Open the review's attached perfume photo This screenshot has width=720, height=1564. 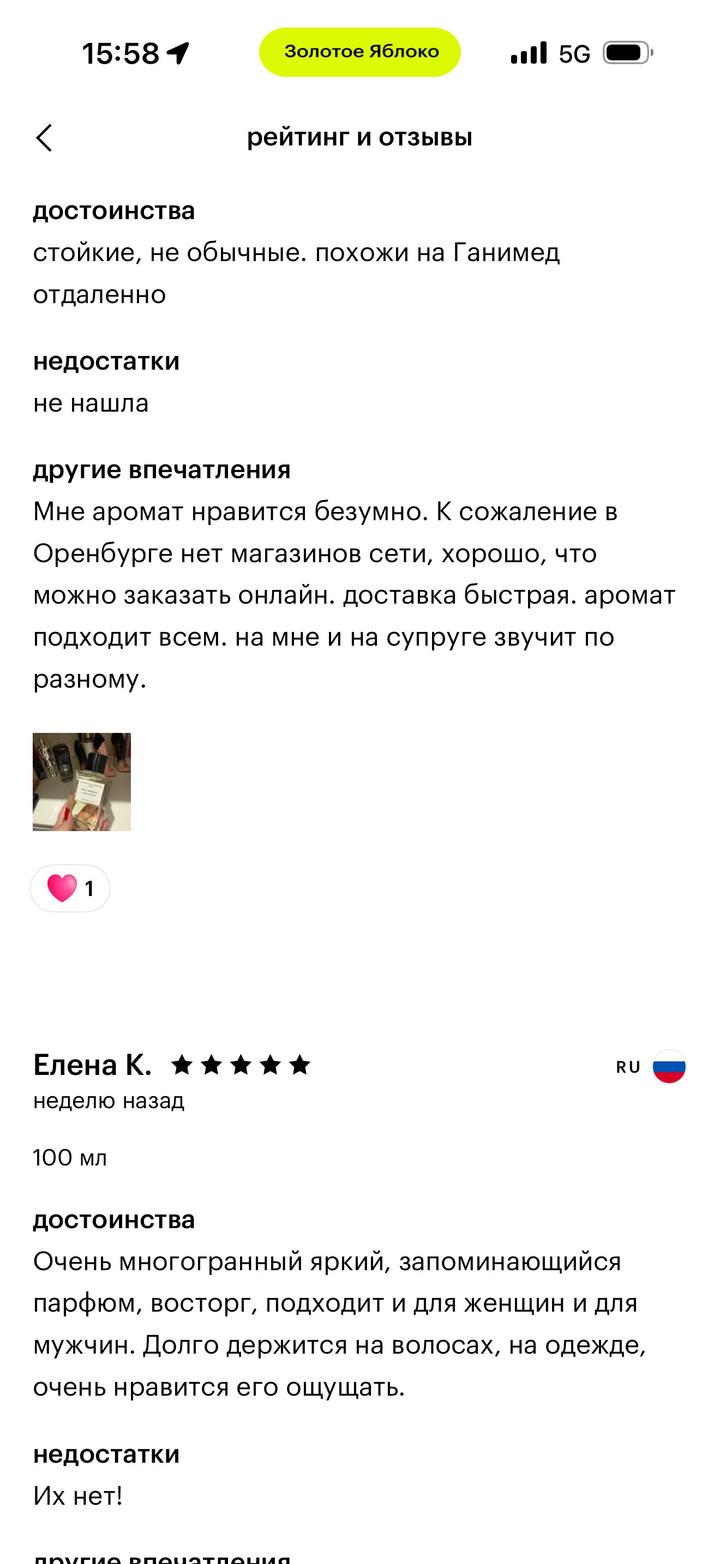click(x=82, y=782)
